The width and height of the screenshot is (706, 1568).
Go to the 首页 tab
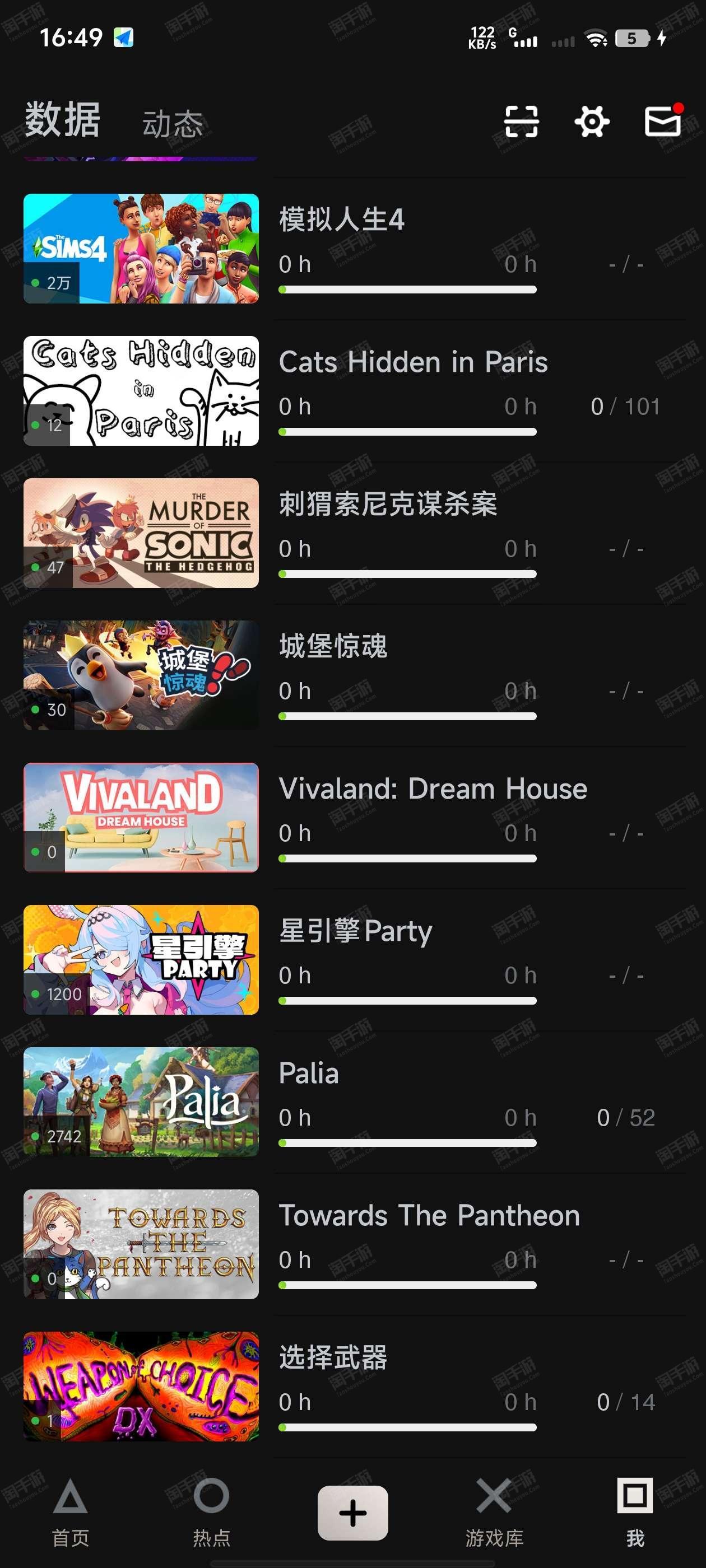point(71,1512)
